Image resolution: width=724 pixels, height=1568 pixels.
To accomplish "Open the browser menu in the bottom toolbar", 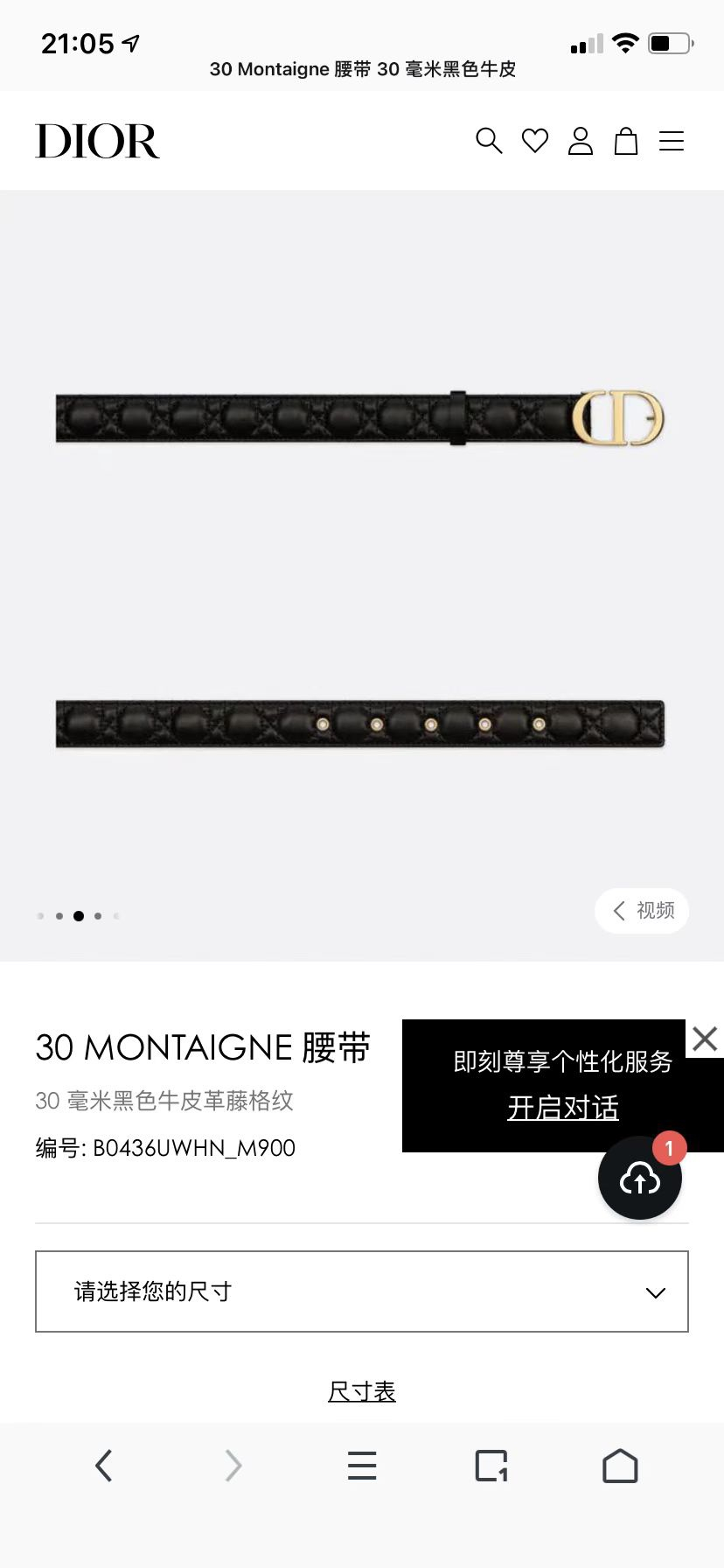I will click(x=362, y=1465).
